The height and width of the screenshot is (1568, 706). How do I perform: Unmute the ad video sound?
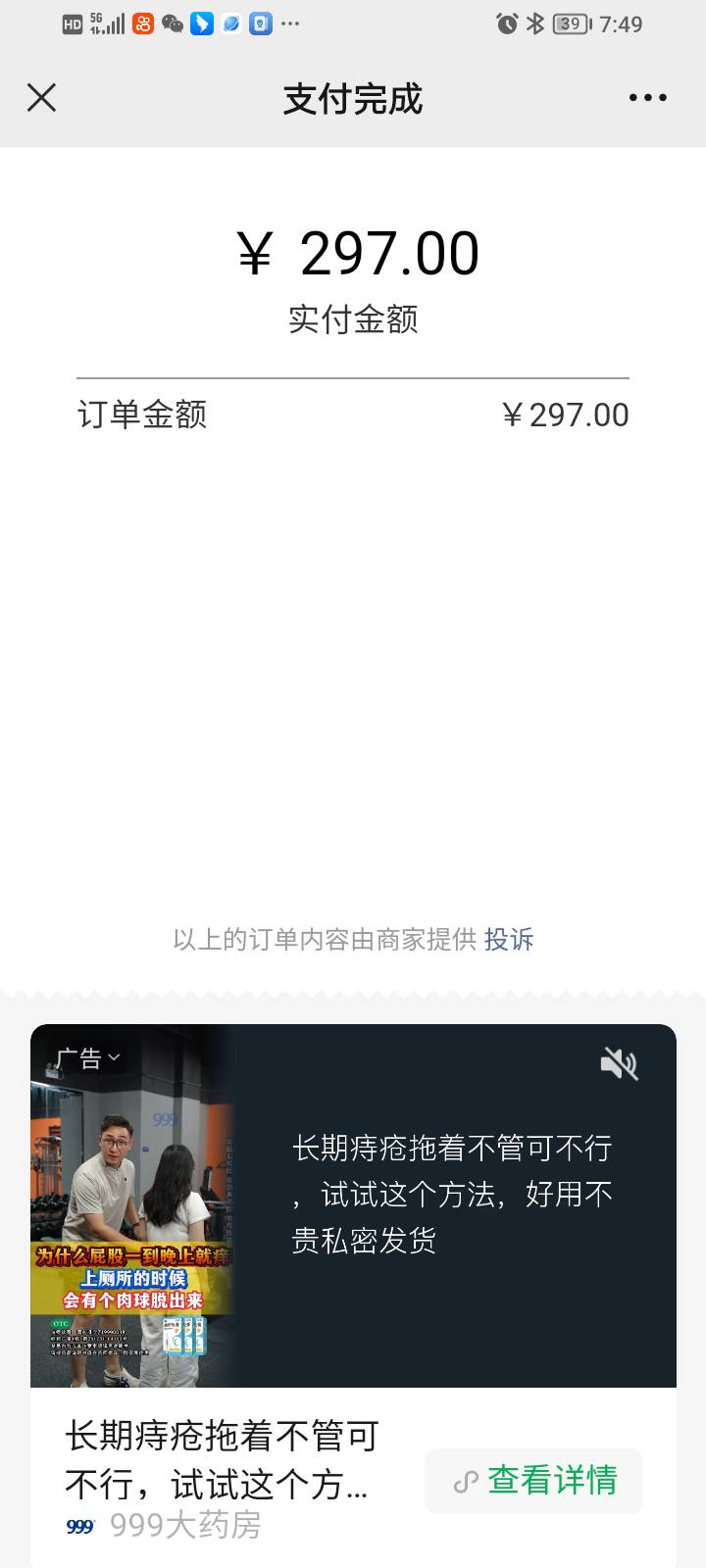(x=619, y=1063)
